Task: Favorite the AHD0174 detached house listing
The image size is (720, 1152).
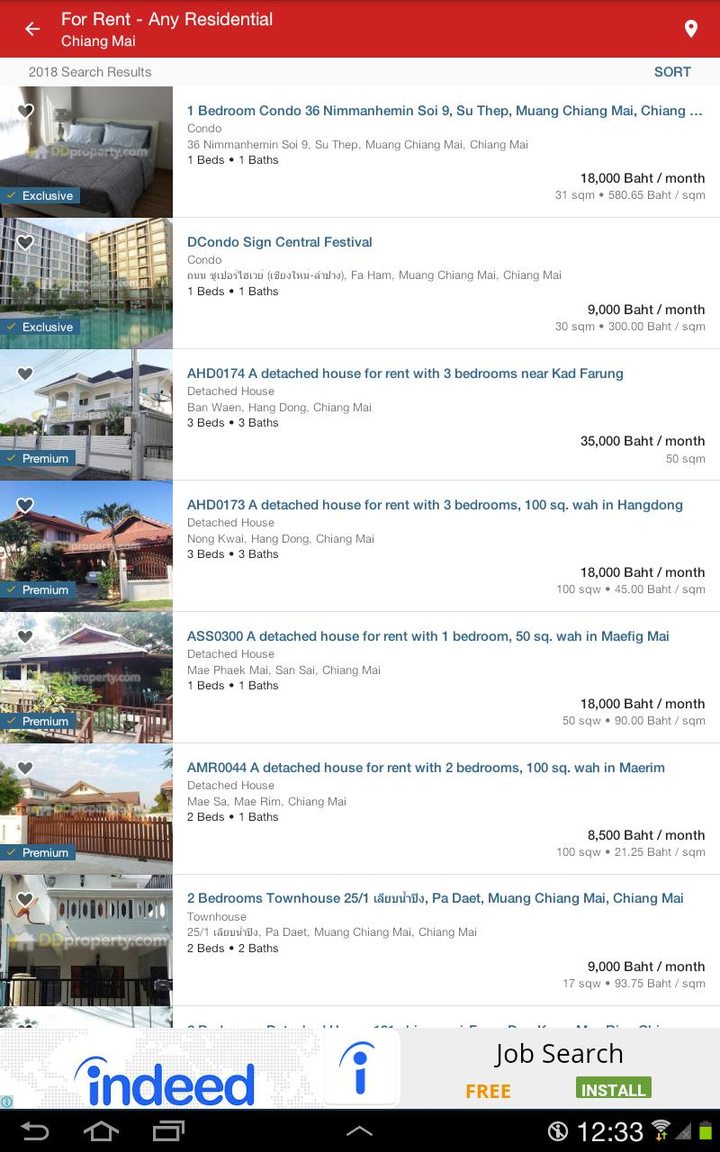Action: pyautogui.click(x=25, y=374)
